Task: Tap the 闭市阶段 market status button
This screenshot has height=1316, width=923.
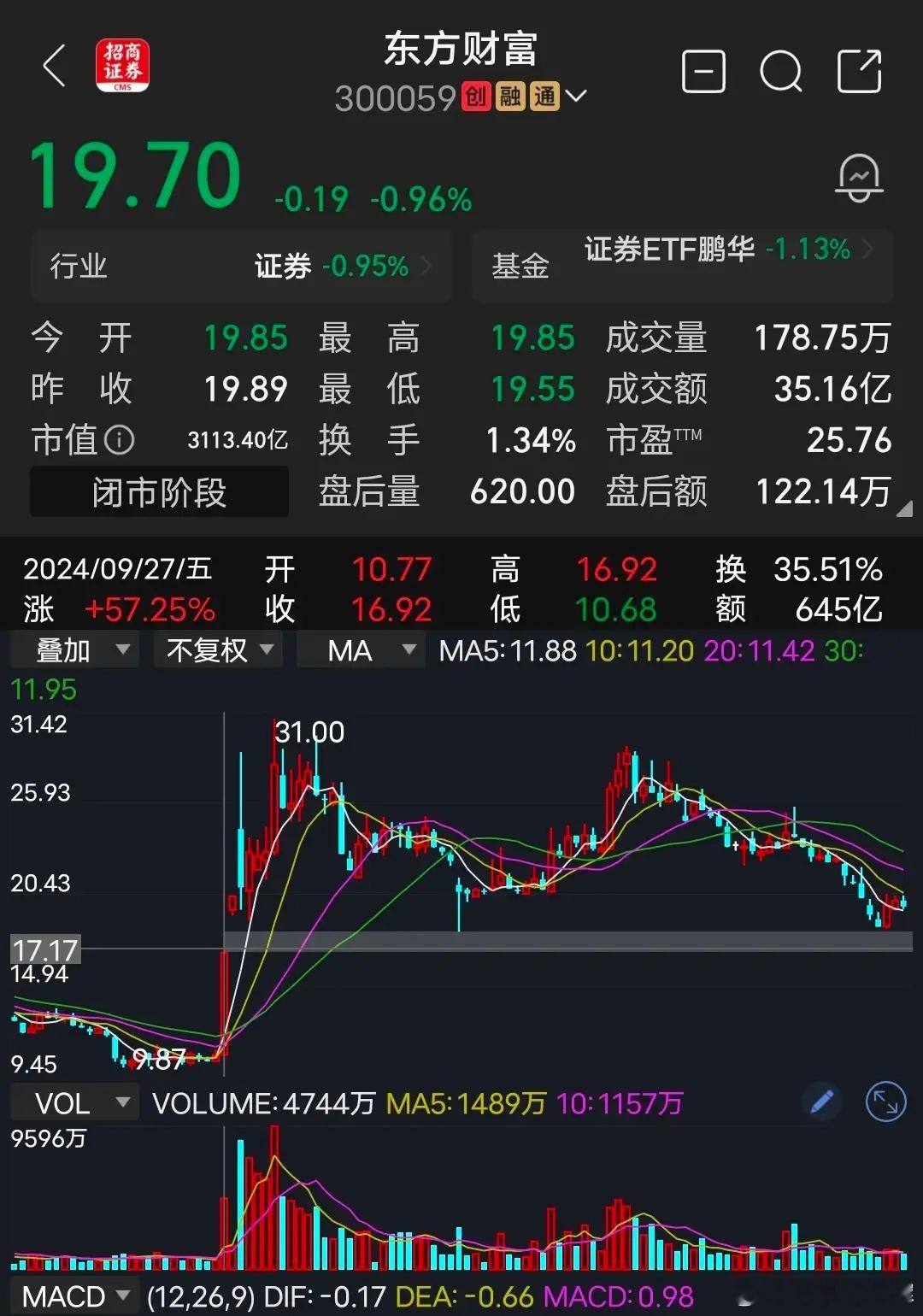Action: (x=159, y=491)
